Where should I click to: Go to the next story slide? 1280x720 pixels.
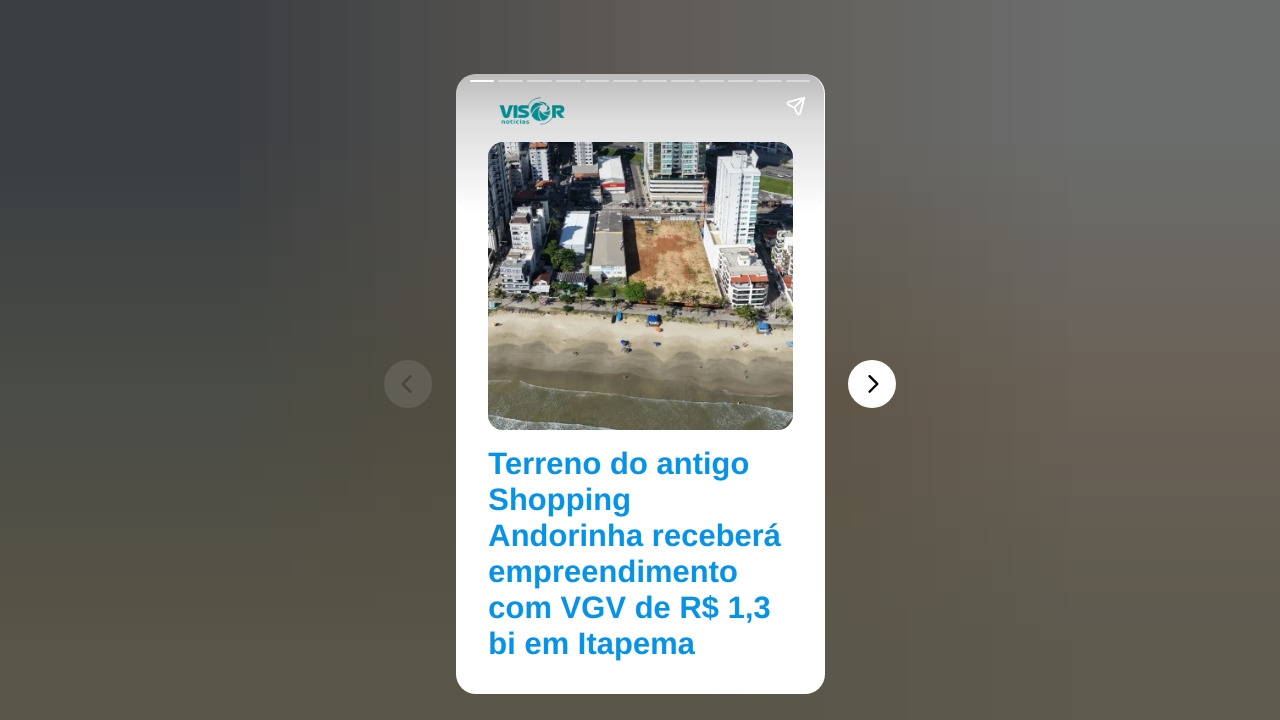[x=871, y=384]
